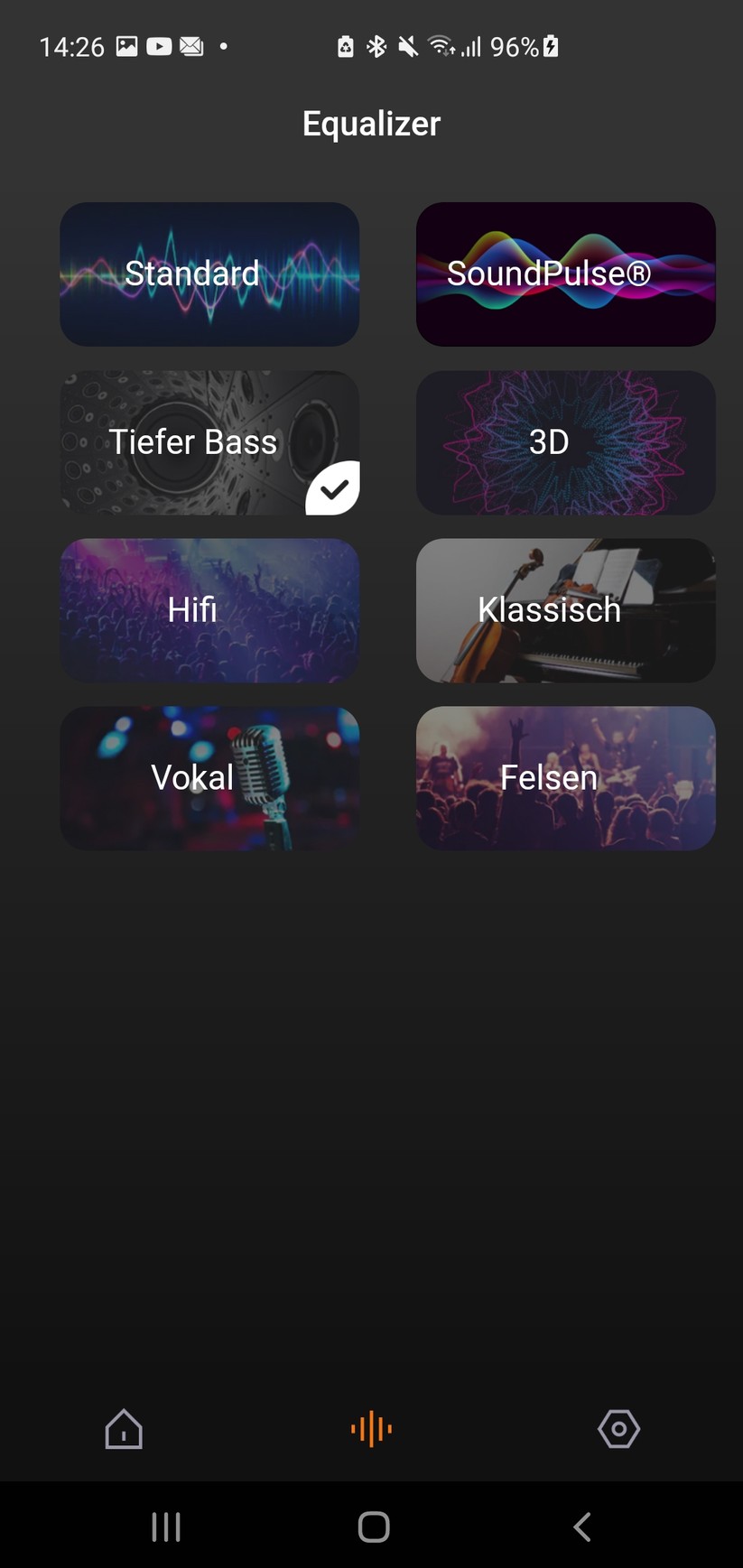Go to the home tab

[x=124, y=1429]
